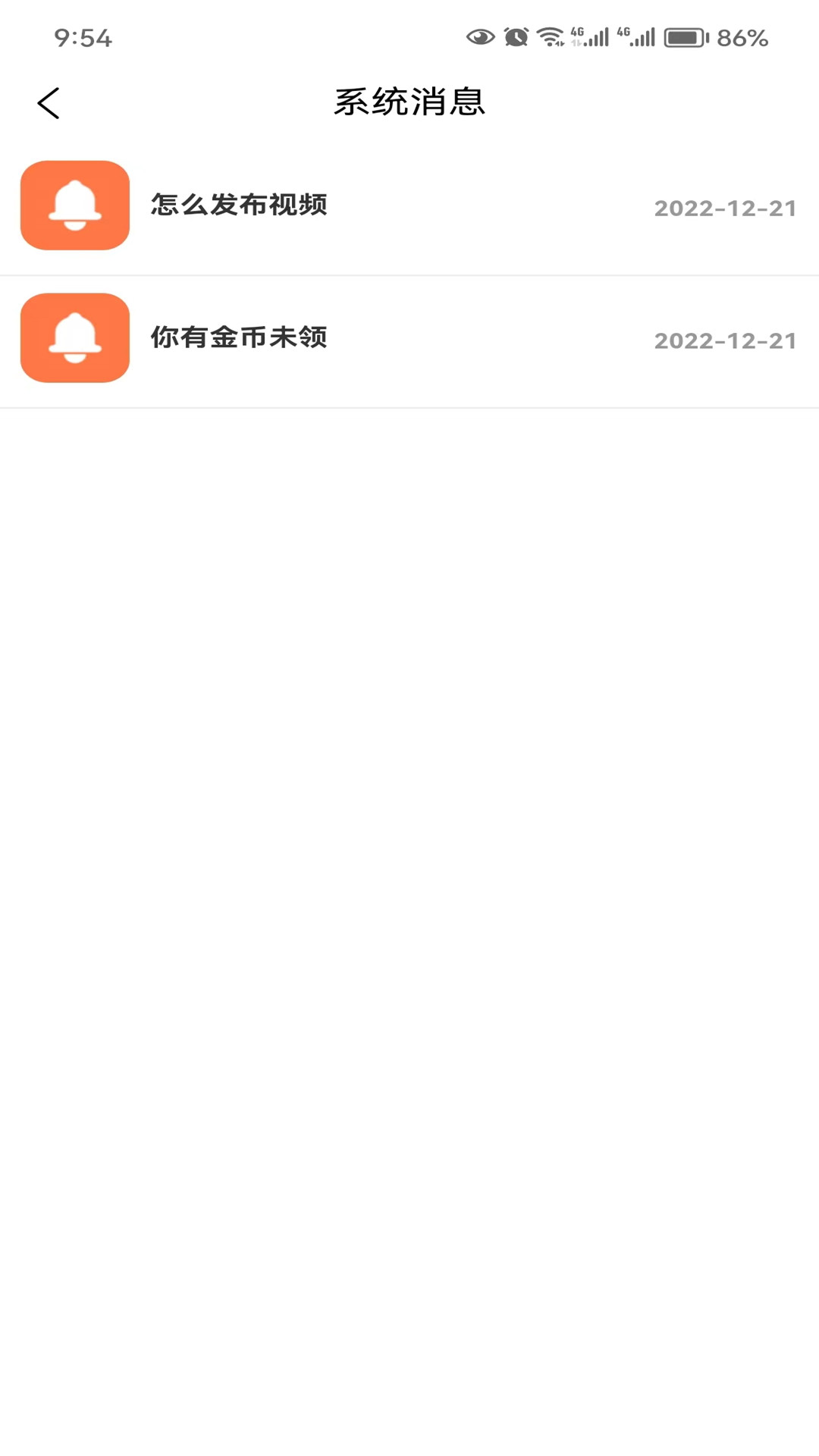The image size is (819, 1456).
Task: Tap the bell icon beside 怎么发布视频
Action: (x=74, y=206)
